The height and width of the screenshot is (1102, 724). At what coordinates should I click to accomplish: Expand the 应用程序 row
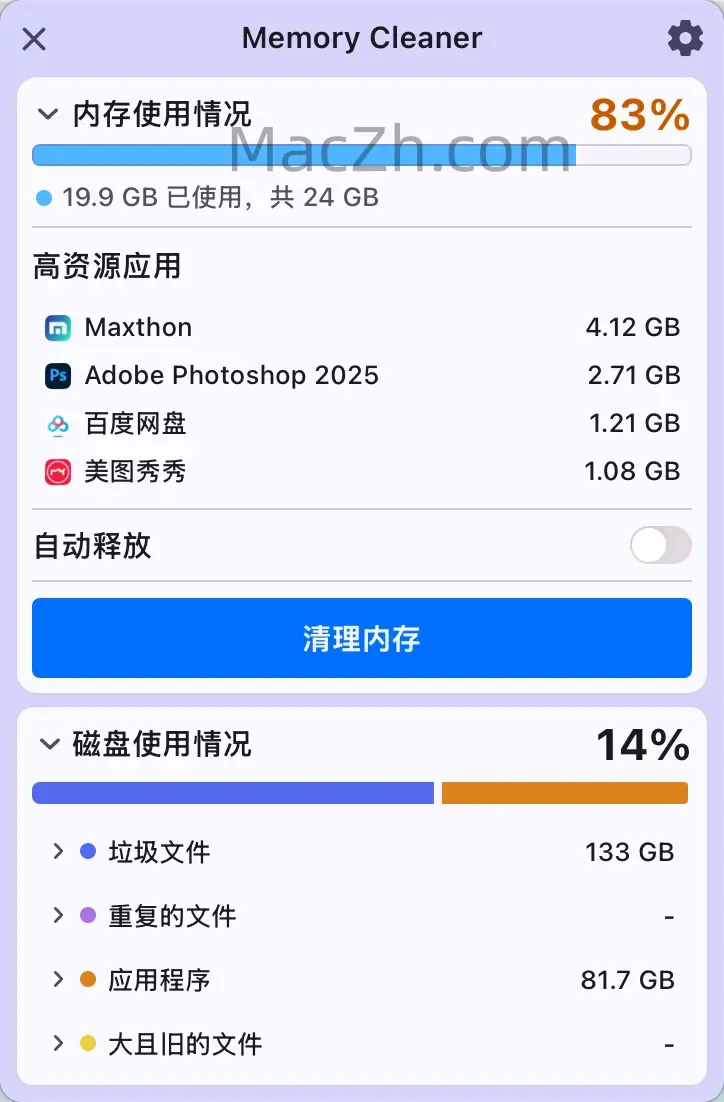(59, 979)
